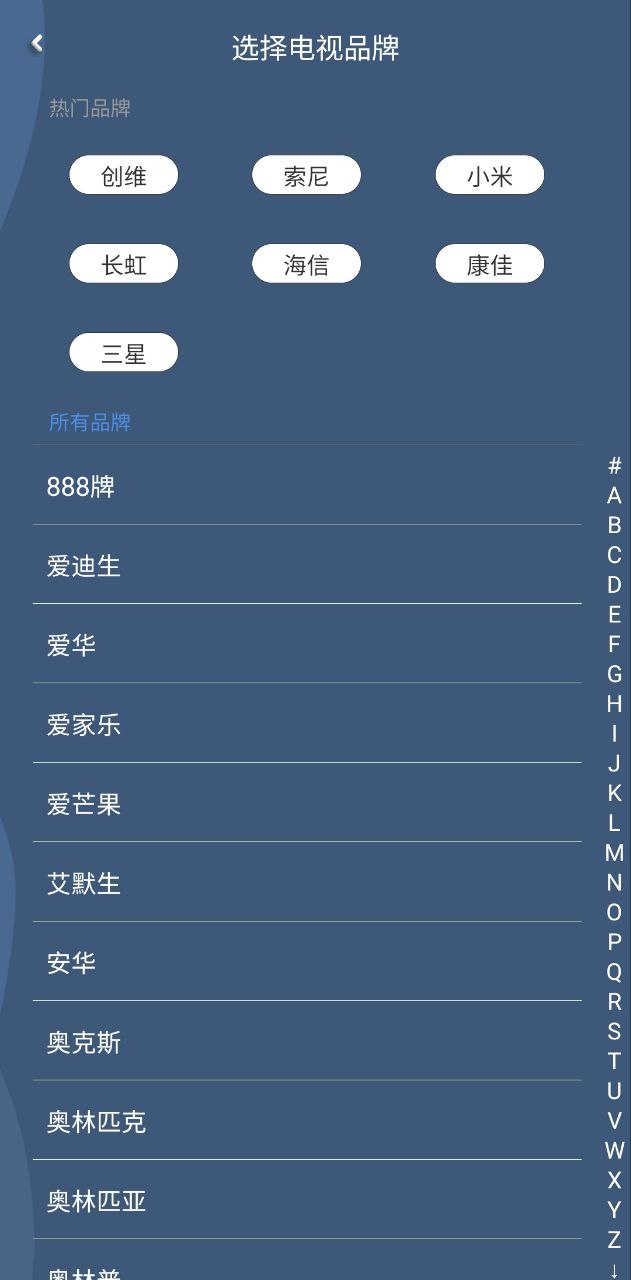The width and height of the screenshot is (631, 1280).
Task: Tap the 康佳 brand chip
Action: [x=489, y=265]
